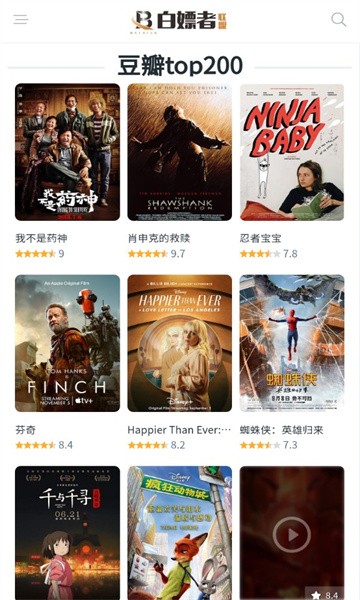360x600 pixels.
Task: Open the 芬奇 Finch movie
Action: (x=67, y=343)
